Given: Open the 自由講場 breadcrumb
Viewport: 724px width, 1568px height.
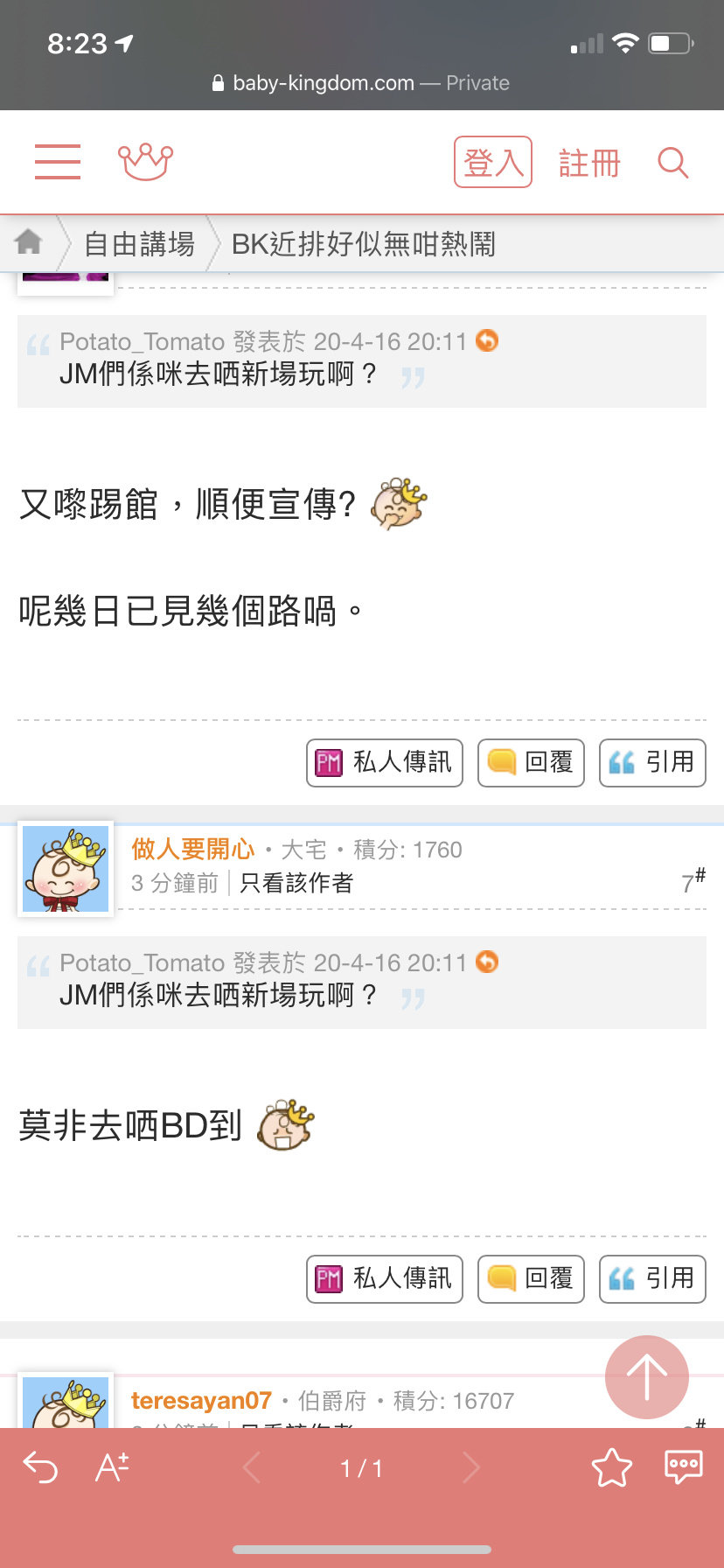Looking at the screenshot, I should [139, 244].
